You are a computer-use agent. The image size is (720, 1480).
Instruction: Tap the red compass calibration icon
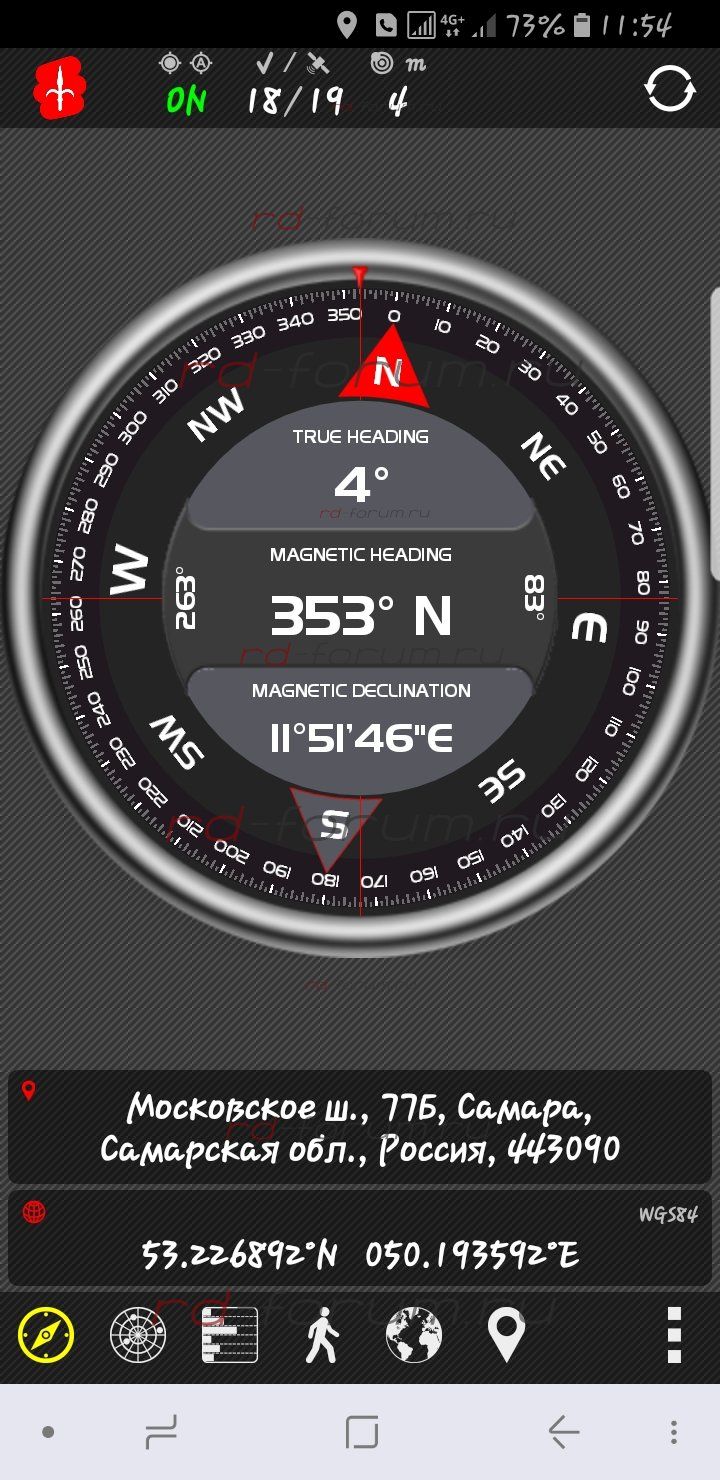point(60,89)
